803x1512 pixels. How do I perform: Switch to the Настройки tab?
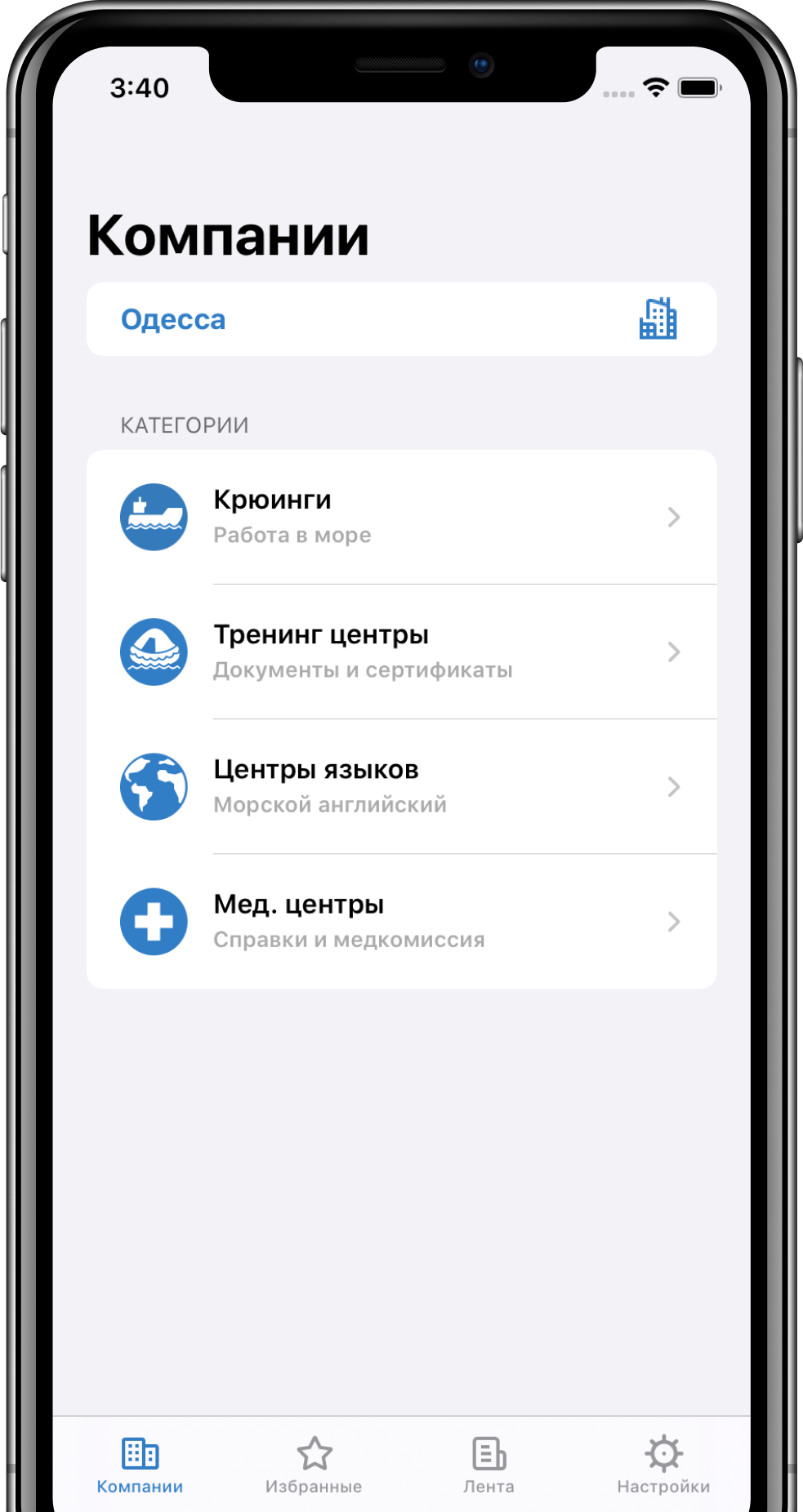pyautogui.click(x=663, y=1465)
